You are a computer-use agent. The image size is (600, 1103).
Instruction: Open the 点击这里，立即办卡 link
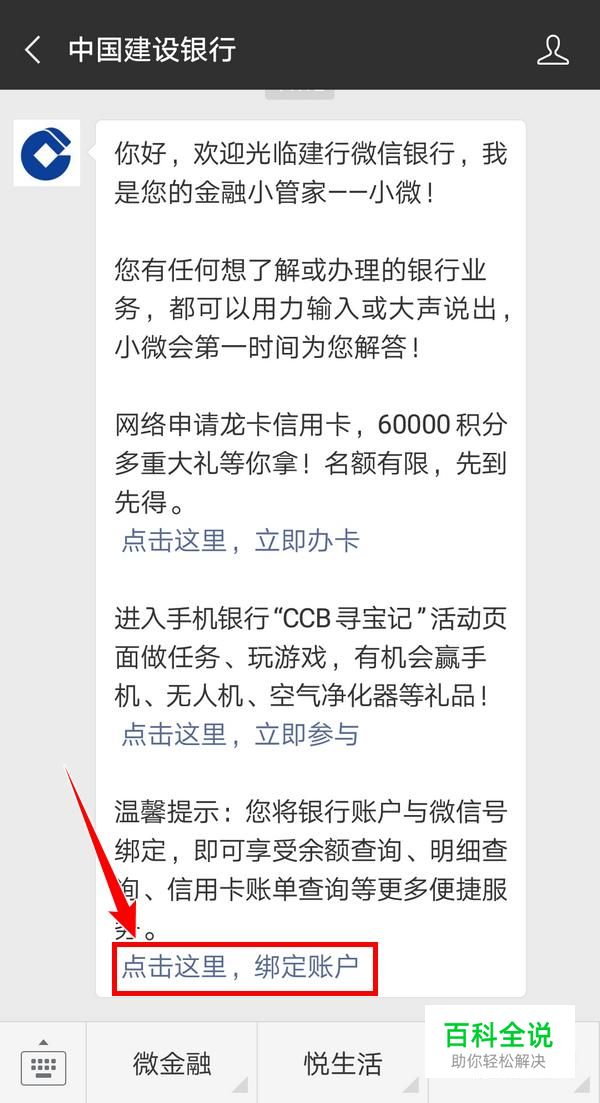[240, 541]
